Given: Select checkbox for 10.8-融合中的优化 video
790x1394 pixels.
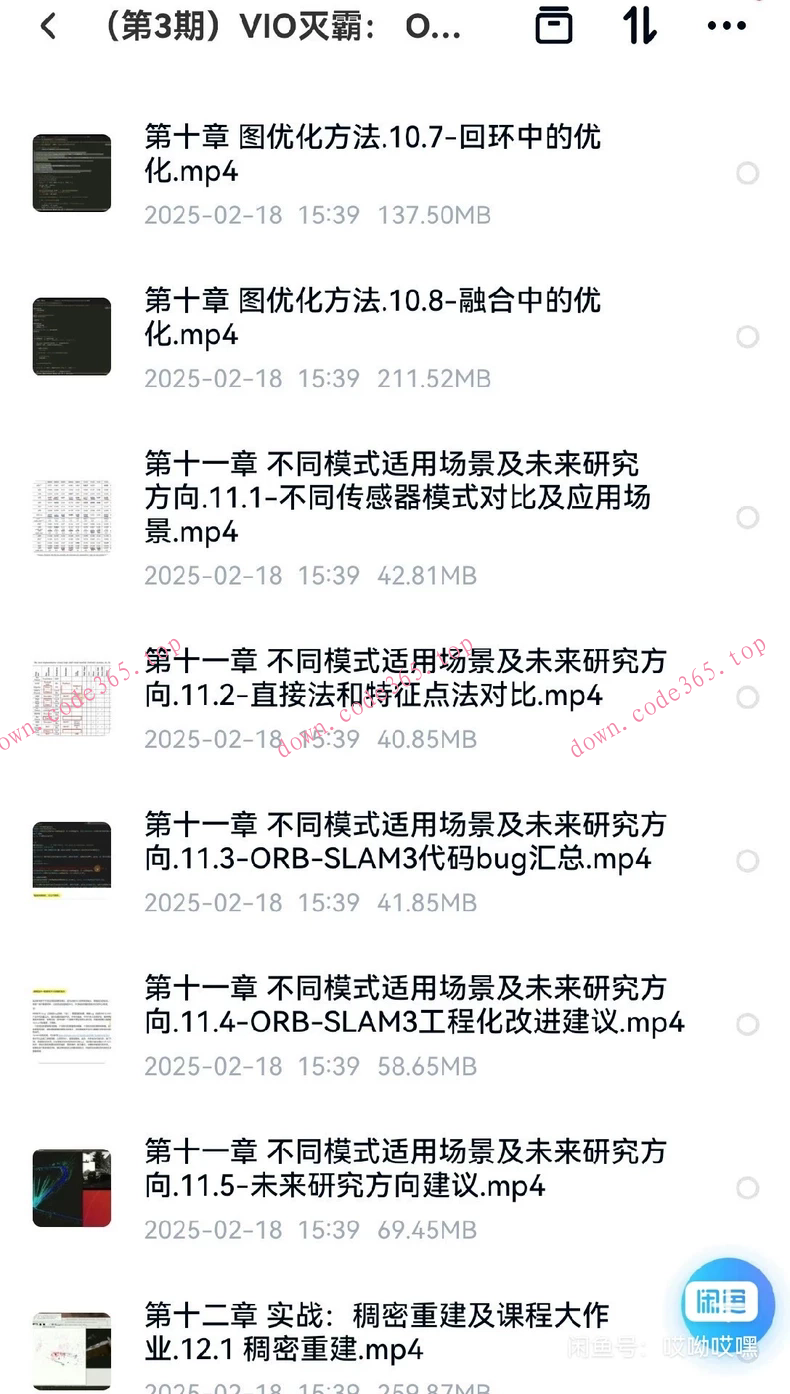Looking at the screenshot, I should coord(747,337).
